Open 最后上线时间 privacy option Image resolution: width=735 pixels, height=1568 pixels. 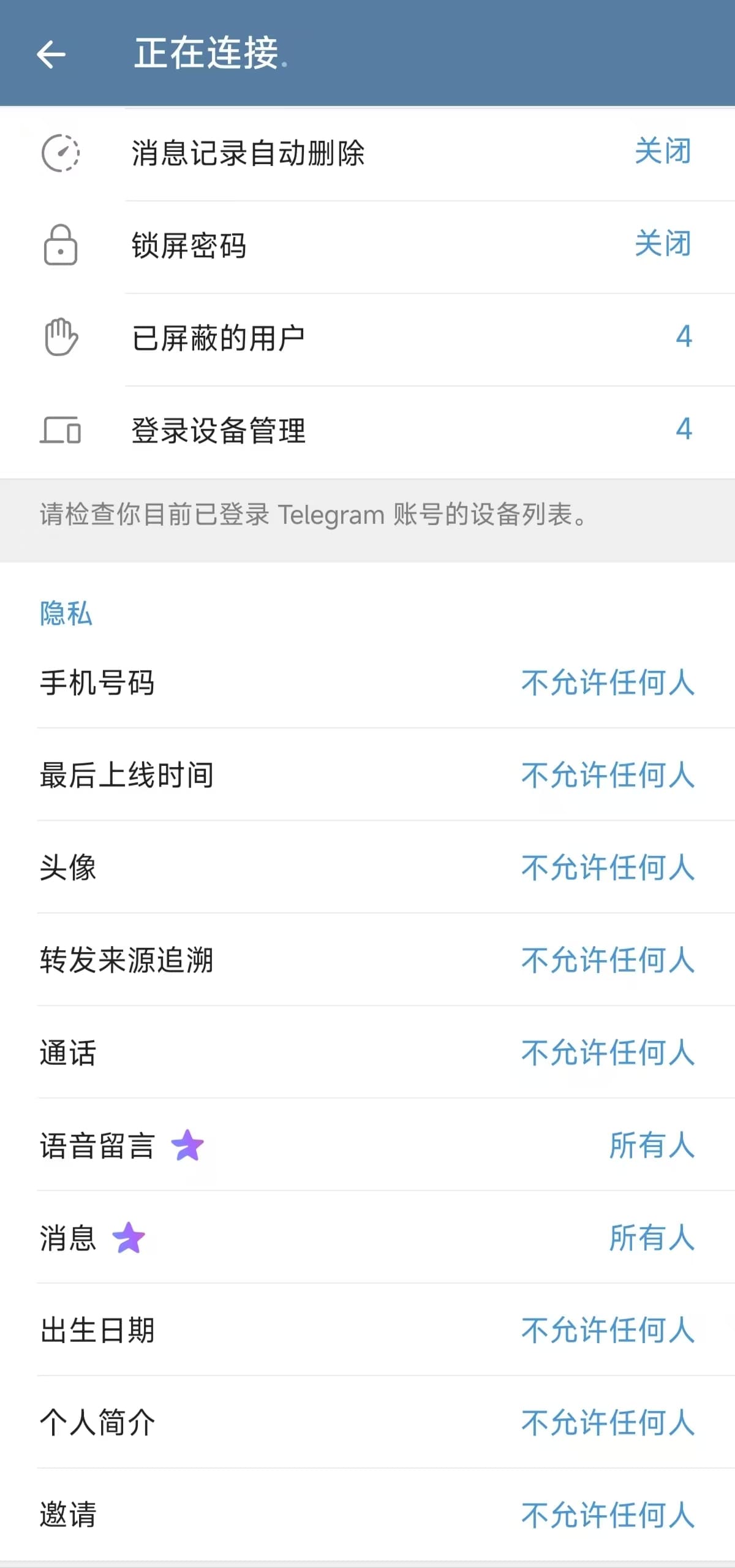tap(367, 775)
